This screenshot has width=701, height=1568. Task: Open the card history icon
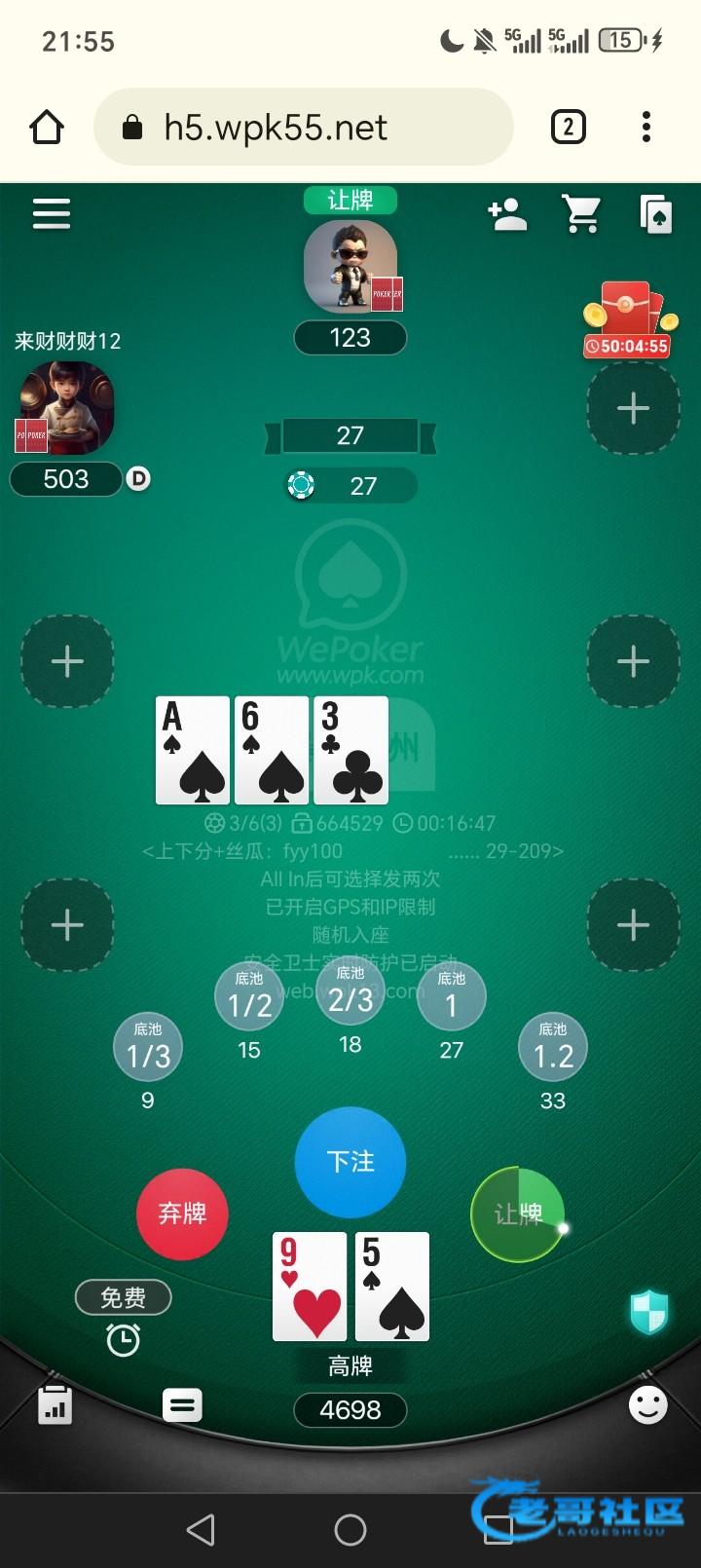[657, 214]
